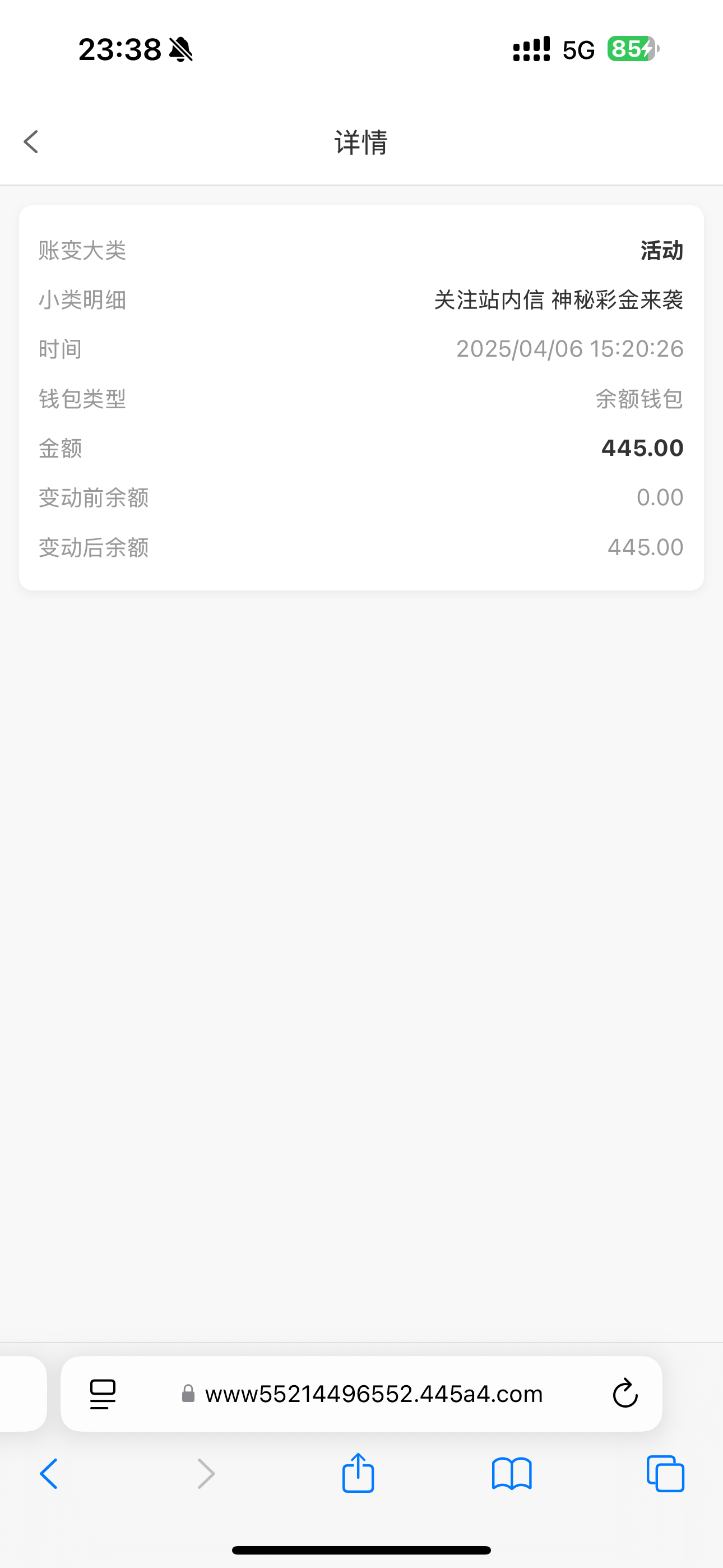Go back from the 详情 page
This screenshot has width=723, height=1568.
[x=31, y=142]
